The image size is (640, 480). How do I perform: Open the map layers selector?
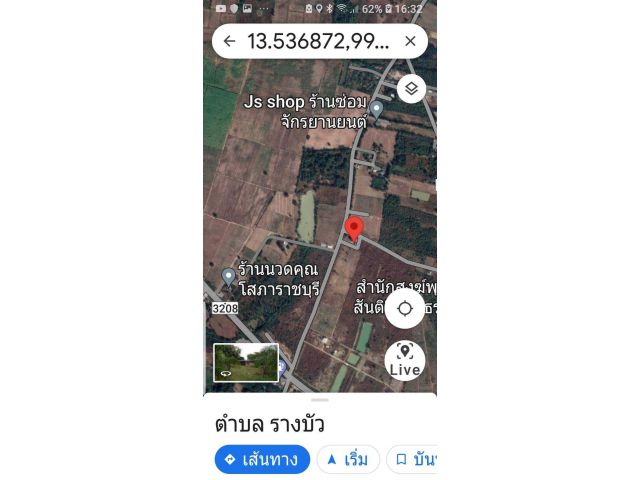411,89
